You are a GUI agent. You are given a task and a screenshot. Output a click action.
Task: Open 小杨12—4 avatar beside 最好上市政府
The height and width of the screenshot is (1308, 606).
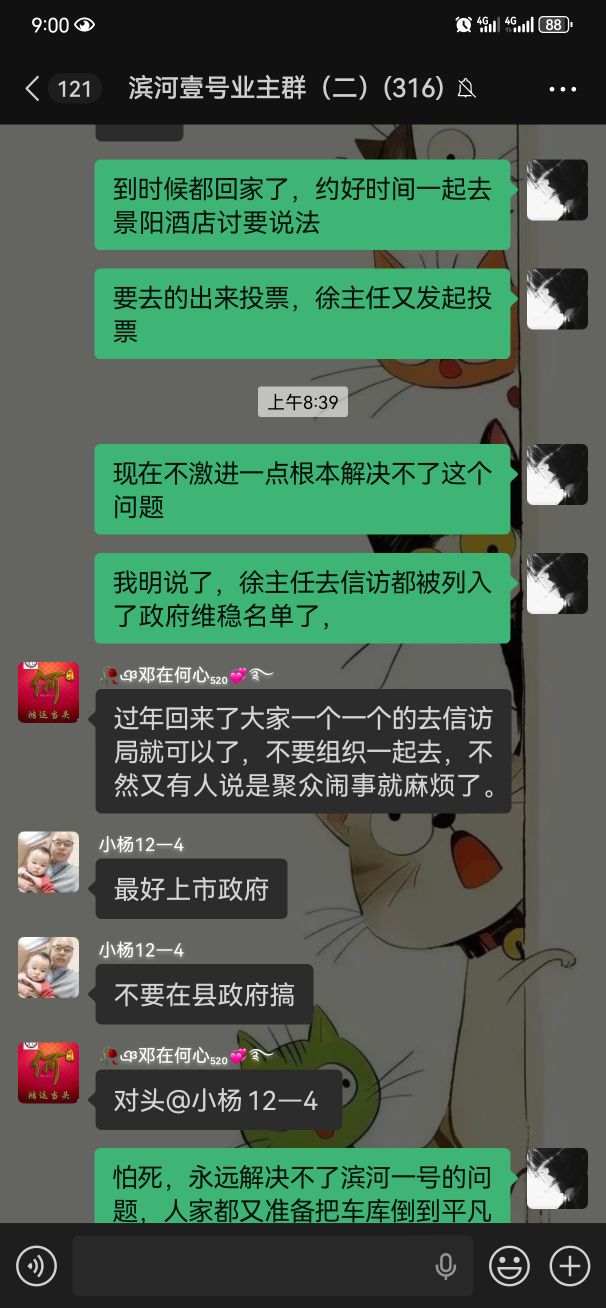(48, 861)
